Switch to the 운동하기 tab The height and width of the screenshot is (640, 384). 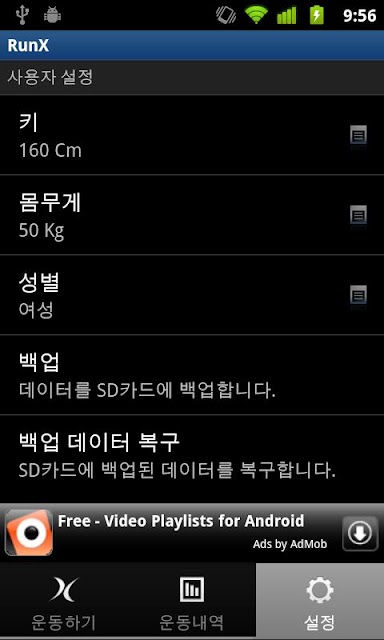click(x=64, y=602)
